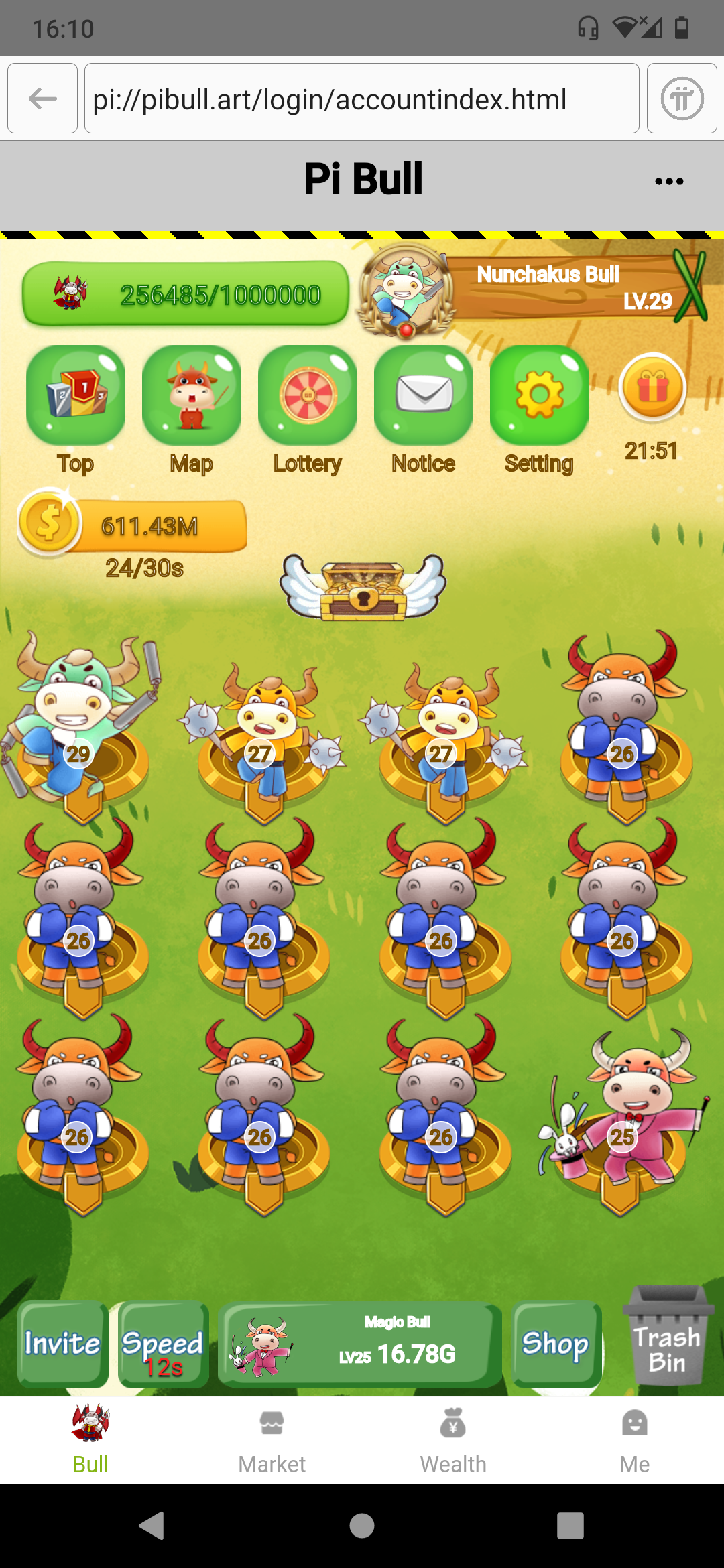Tap the Invite button
Viewport: 724px width, 1568px height.
point(62,1344)
